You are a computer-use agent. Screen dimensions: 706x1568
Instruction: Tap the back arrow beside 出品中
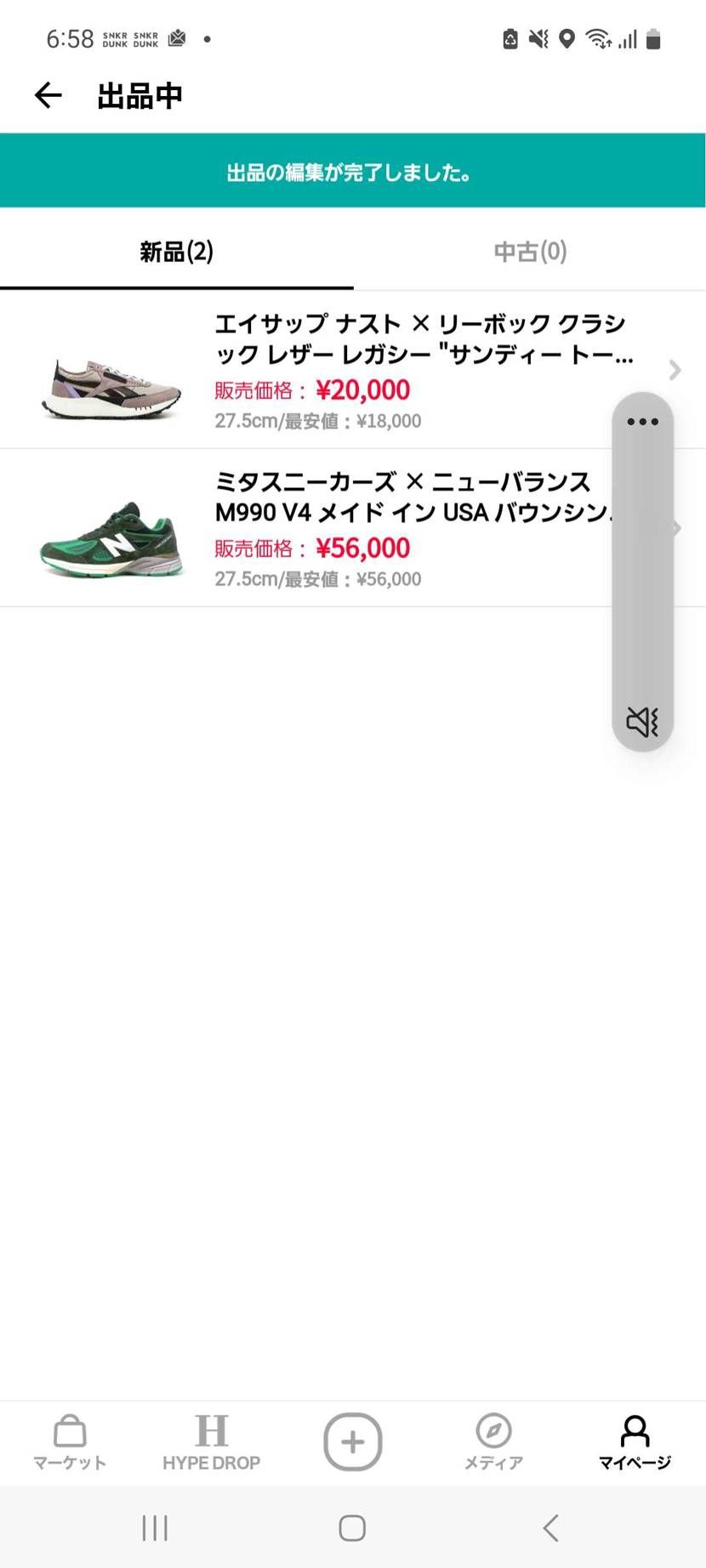[47, 95]
